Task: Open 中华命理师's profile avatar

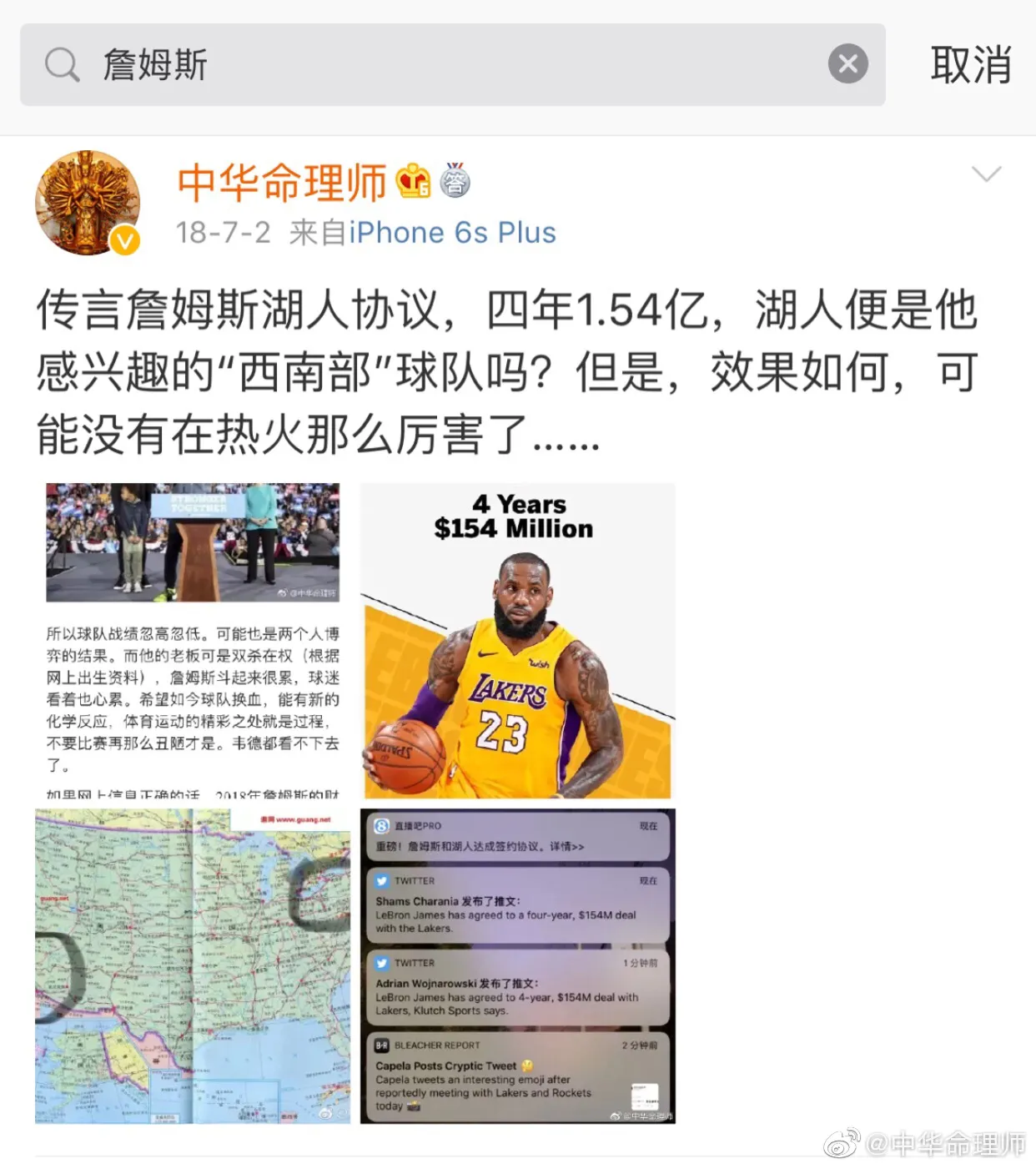Action: [x=88, y=203]
